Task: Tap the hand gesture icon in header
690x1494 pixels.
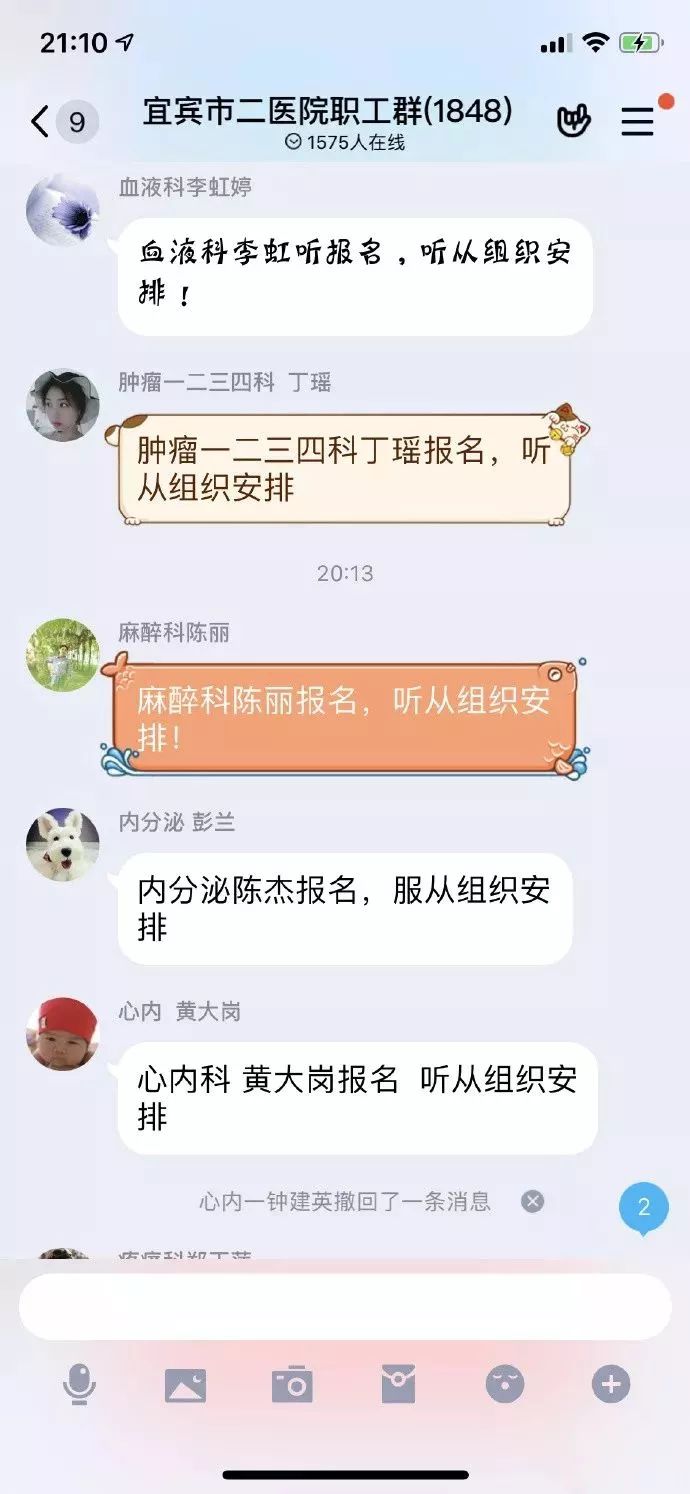Action: tap(573, 122)
